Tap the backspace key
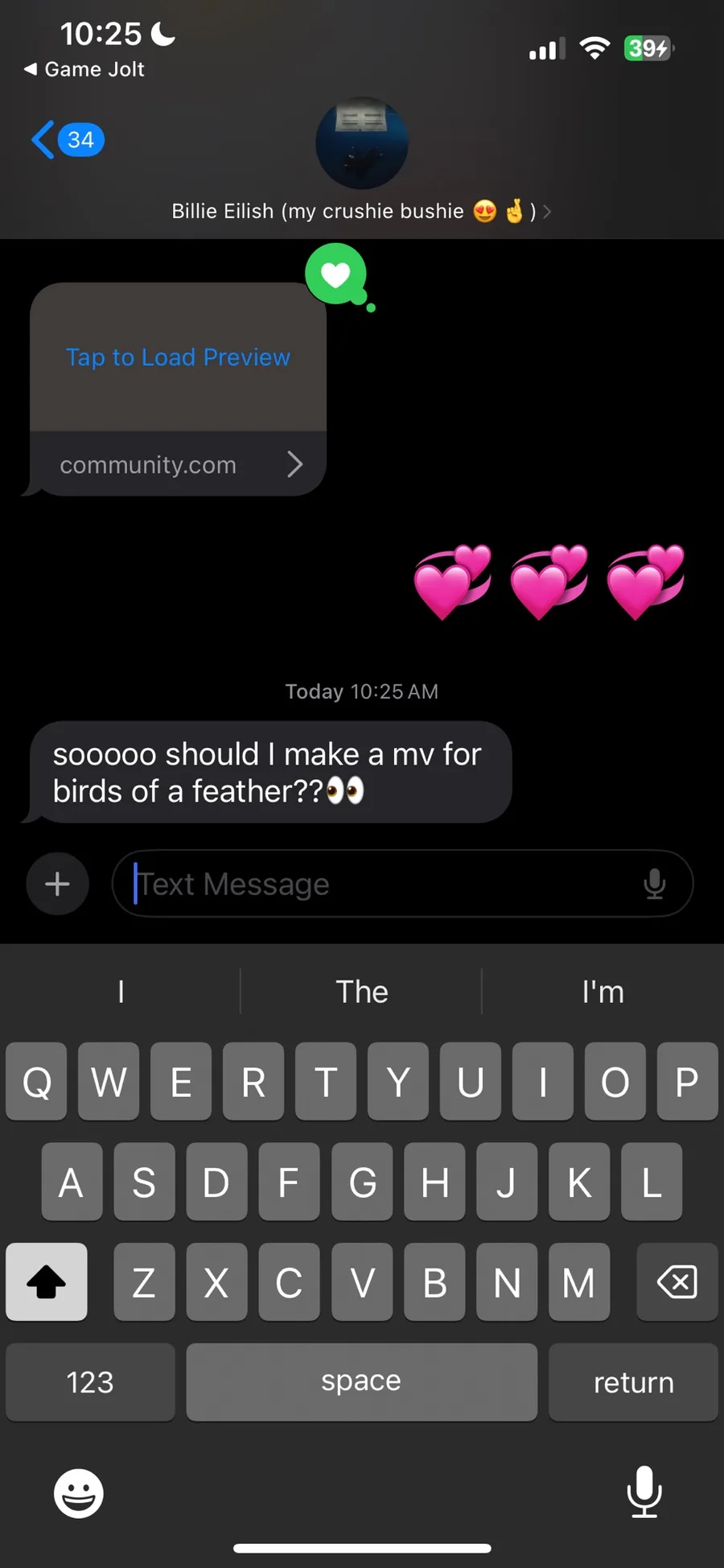Viewport: 724px width, 1568px height. pyautogui.click(x=677, y=1282)
